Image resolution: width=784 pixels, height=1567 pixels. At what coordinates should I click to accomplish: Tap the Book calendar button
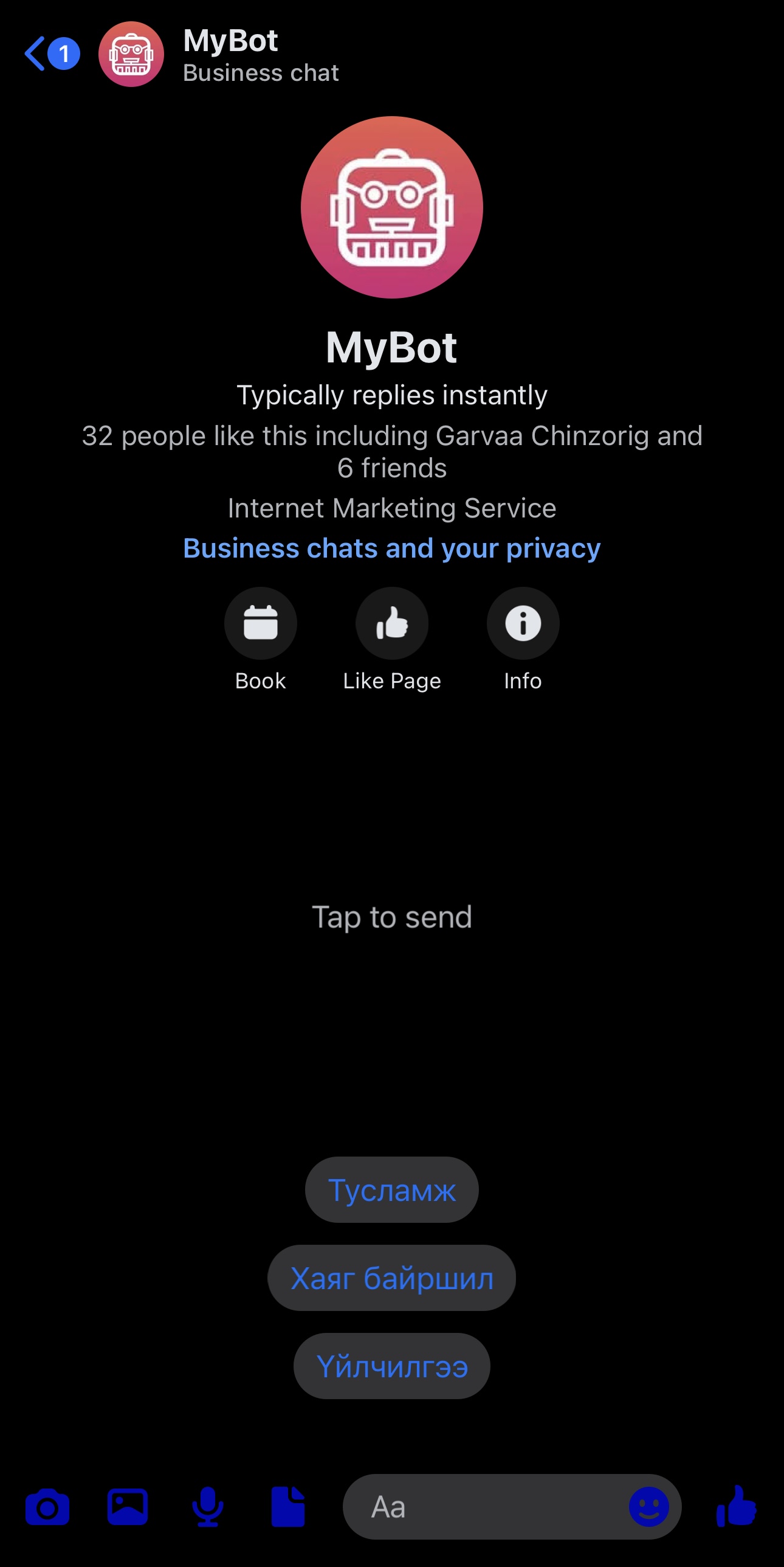pos(260,623)
